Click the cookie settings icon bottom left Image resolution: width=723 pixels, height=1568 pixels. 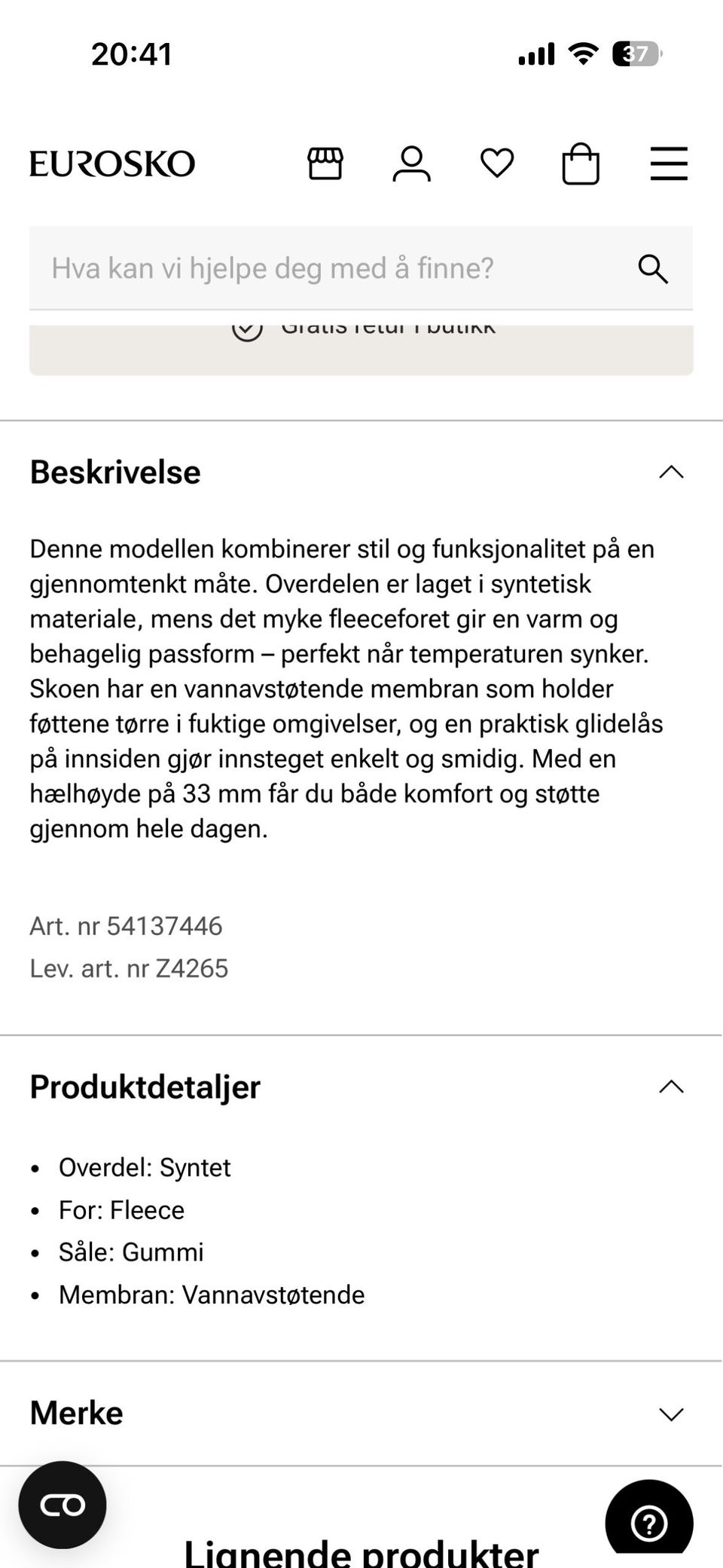pos(63,1505)
